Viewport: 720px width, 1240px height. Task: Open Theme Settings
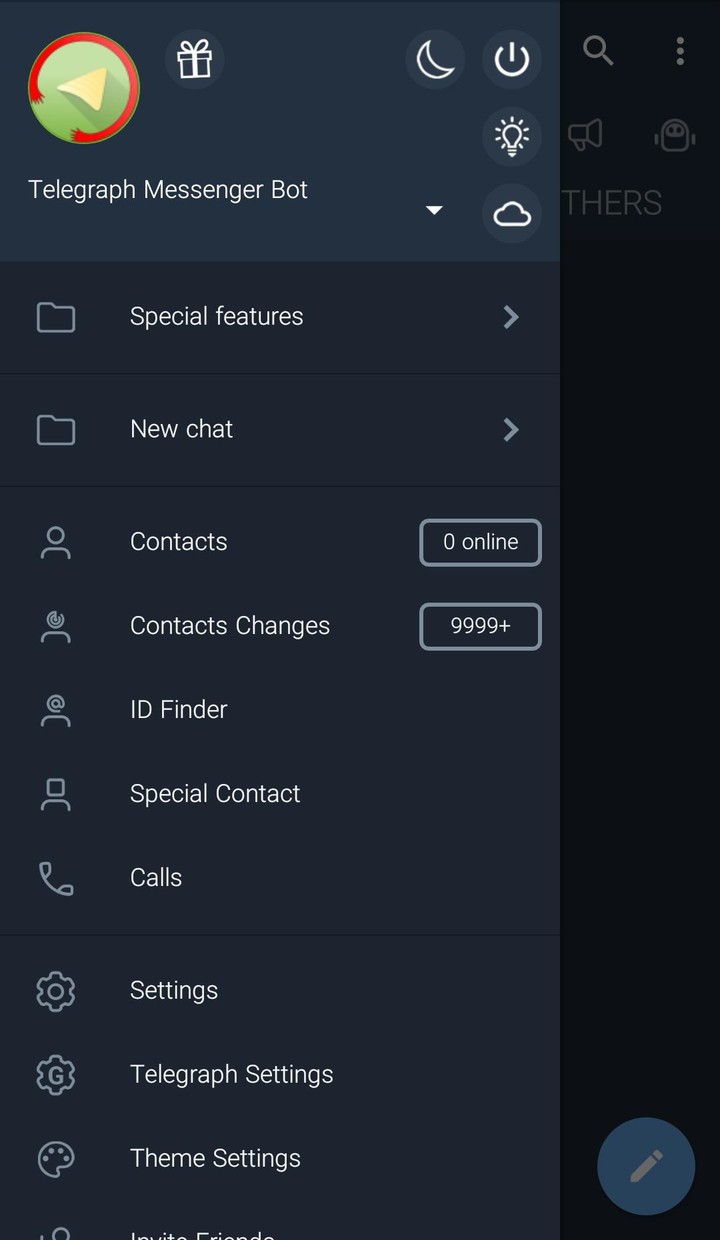[x=215, y=1159]
